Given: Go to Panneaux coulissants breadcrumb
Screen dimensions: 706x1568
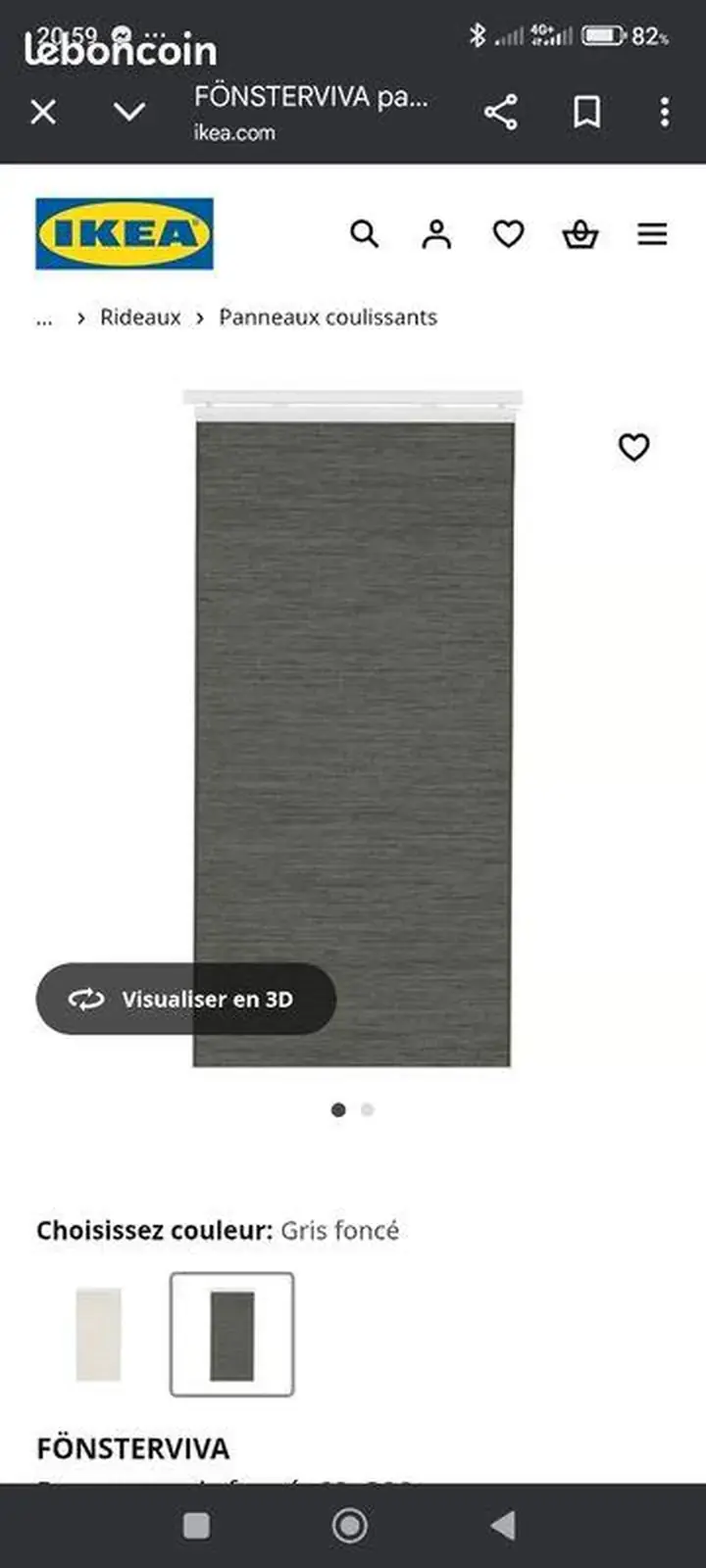Looking at the screenshot, I should point(328,318).
